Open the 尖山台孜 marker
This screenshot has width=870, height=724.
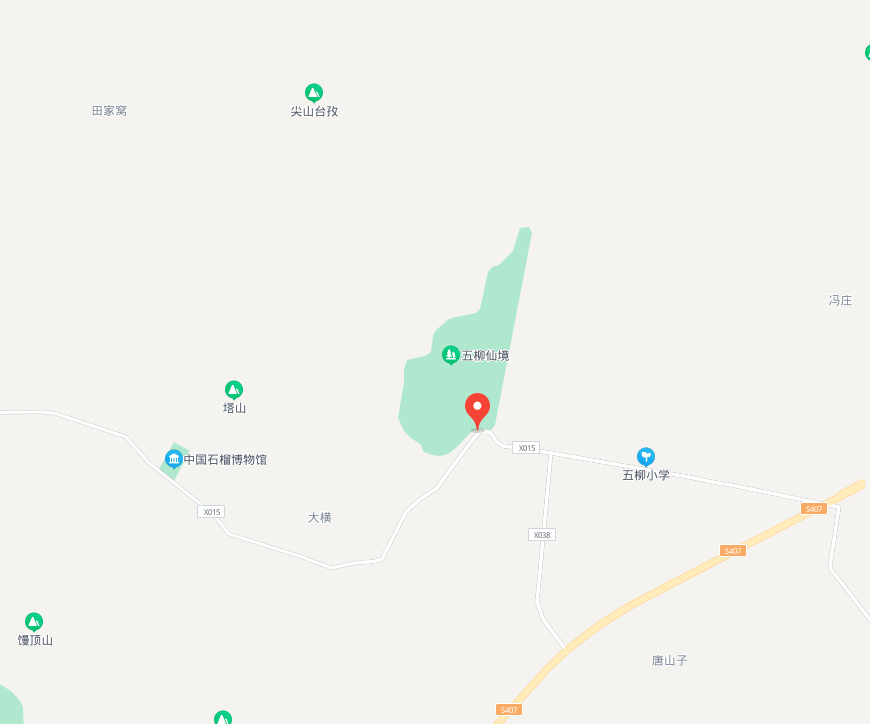pos(314,93)
